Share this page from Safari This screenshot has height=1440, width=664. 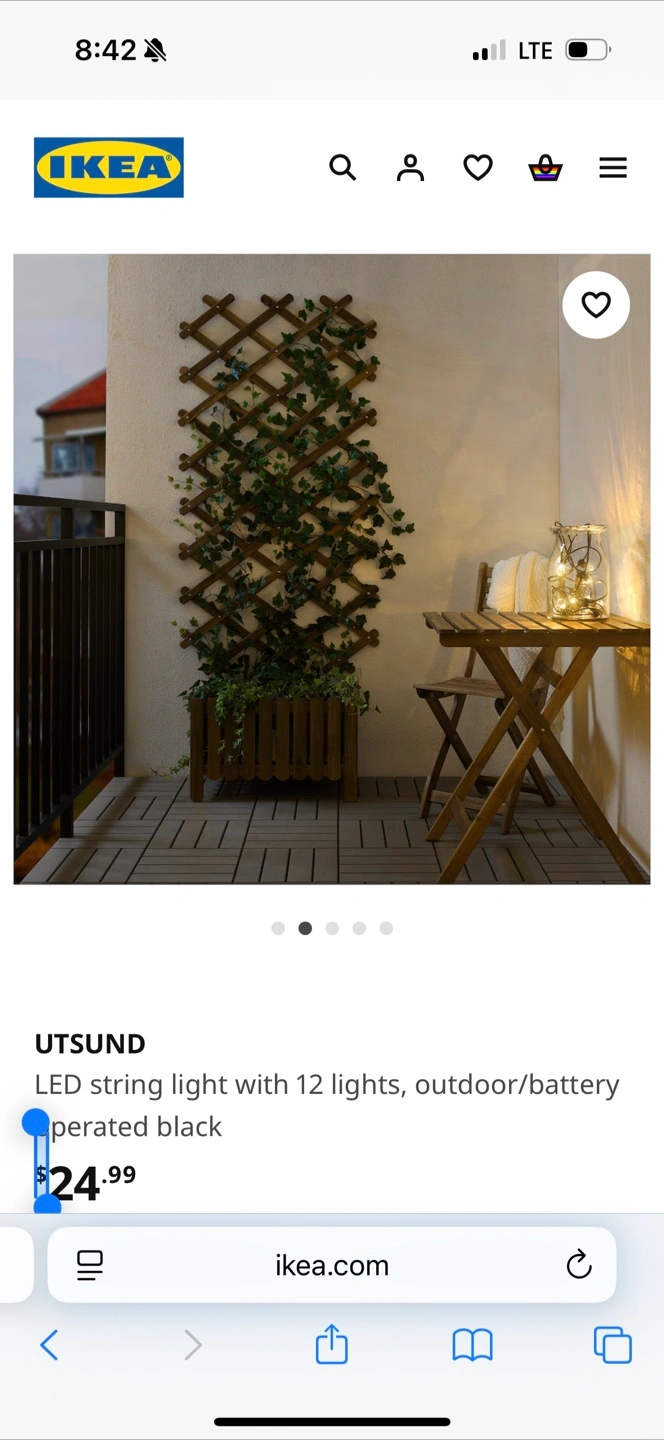tap(332, 1344)
